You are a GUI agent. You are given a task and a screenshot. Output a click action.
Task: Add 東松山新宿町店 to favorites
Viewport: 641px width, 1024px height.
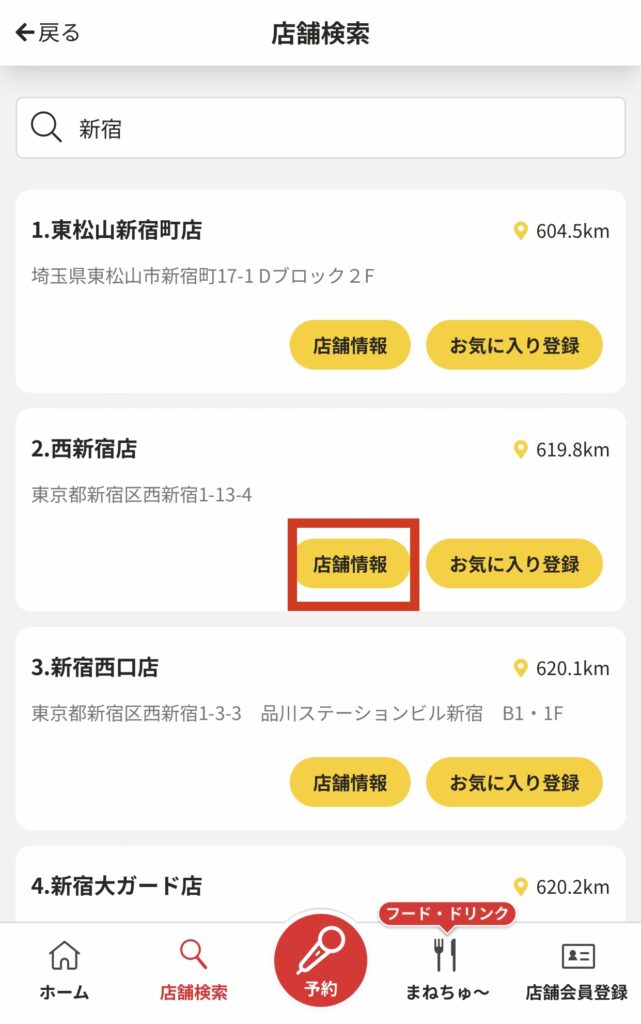(x=514, y=346)
